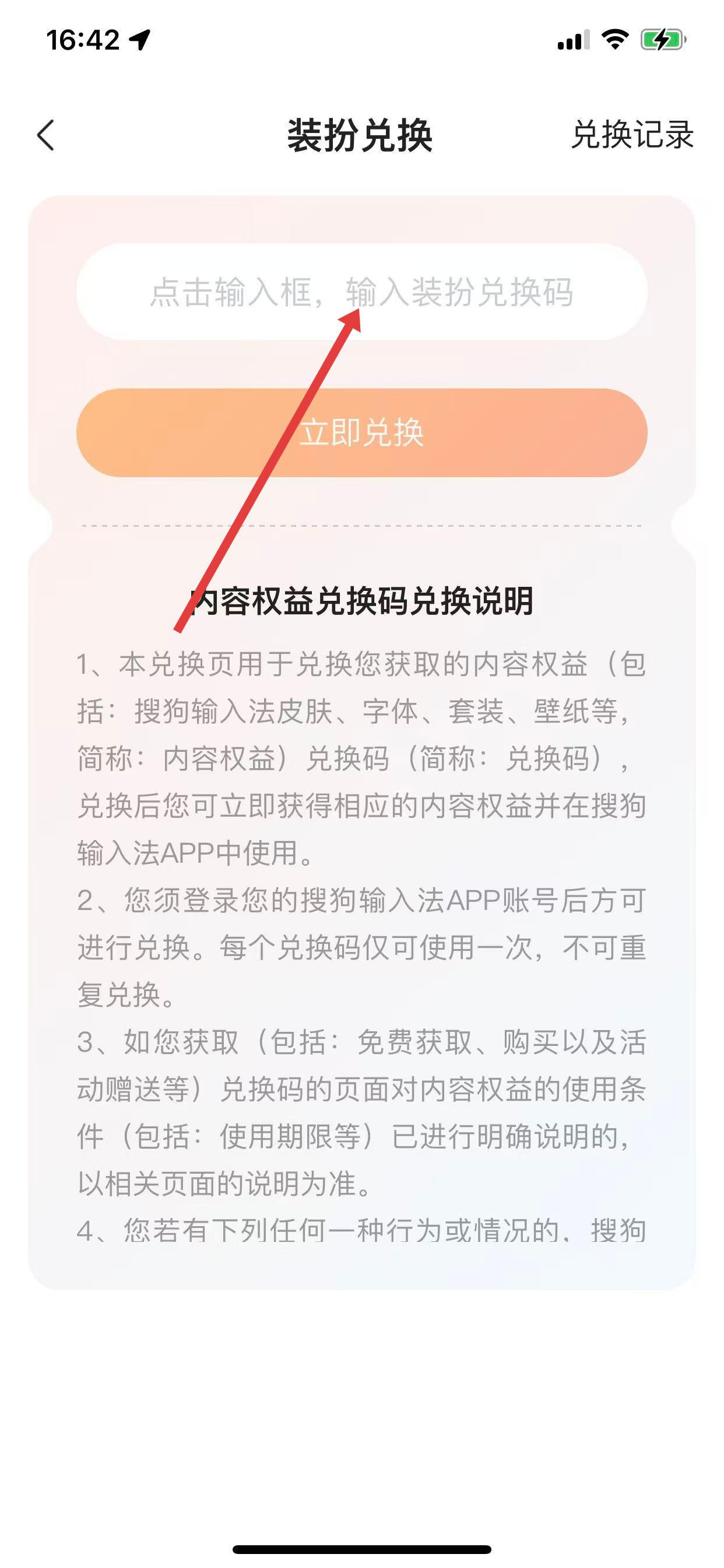This screenshot has height=1568, width=724.
Task: Open 兑换记录 redemption history
Action: click(632, 135)
